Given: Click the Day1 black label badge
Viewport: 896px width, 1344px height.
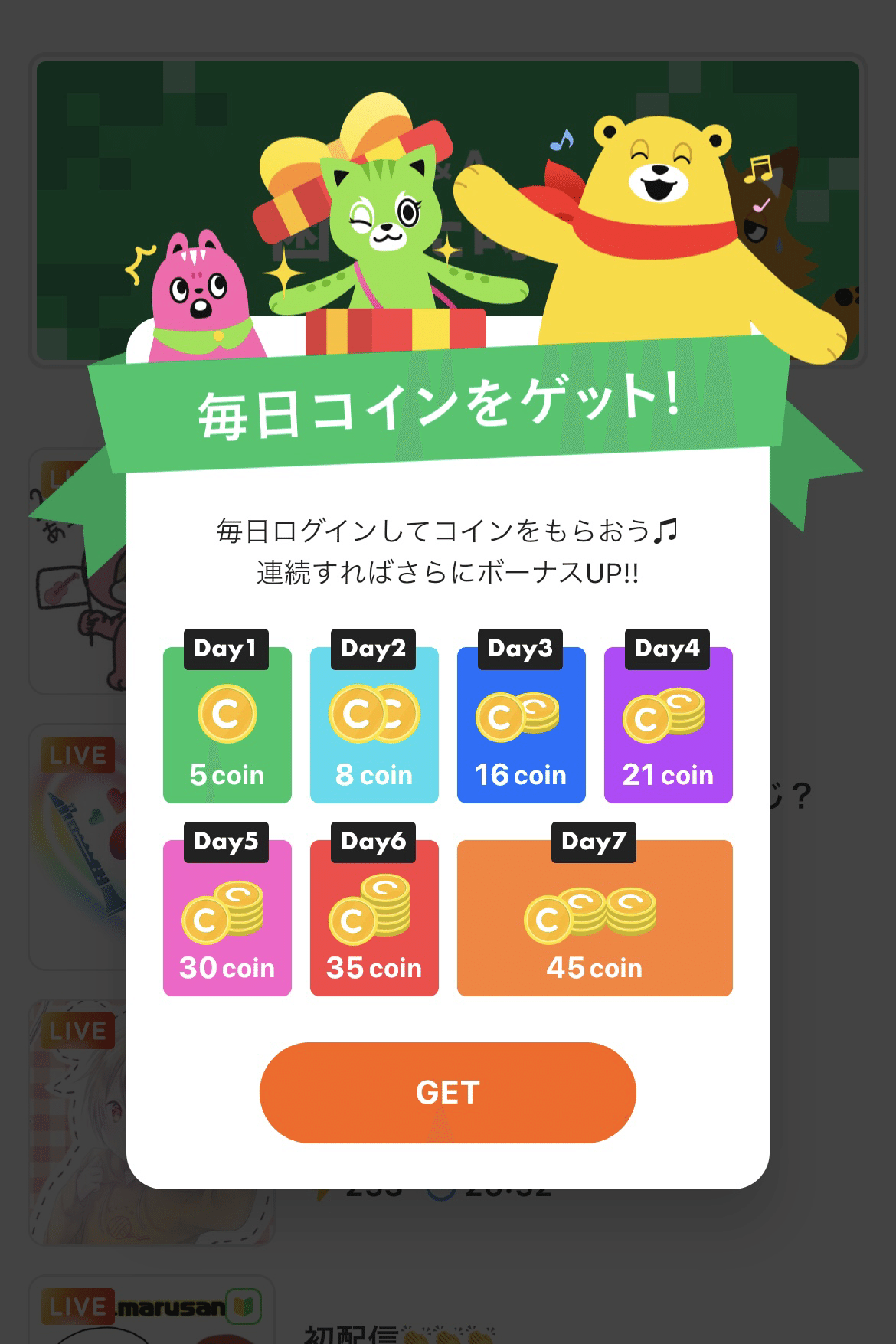Looking at the screenshot, I should 227,648.
